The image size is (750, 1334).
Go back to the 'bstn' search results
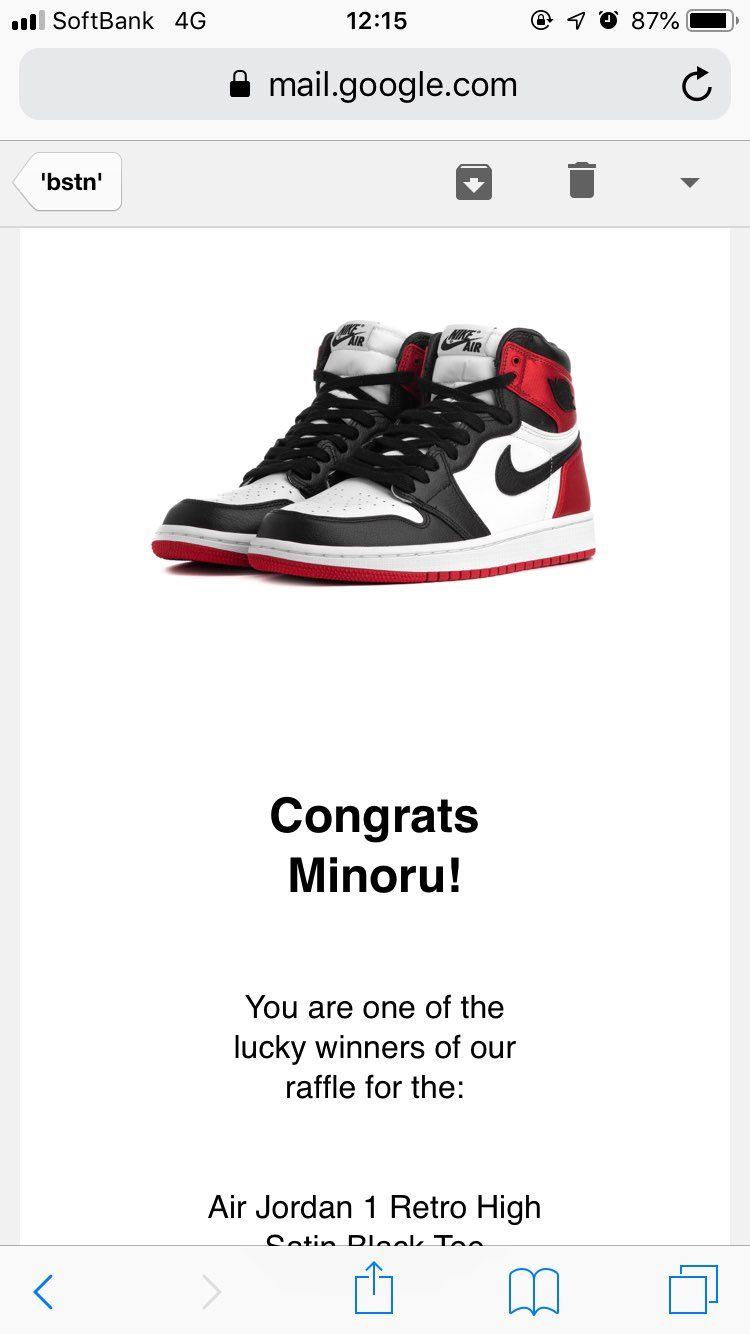pos(68,182)
